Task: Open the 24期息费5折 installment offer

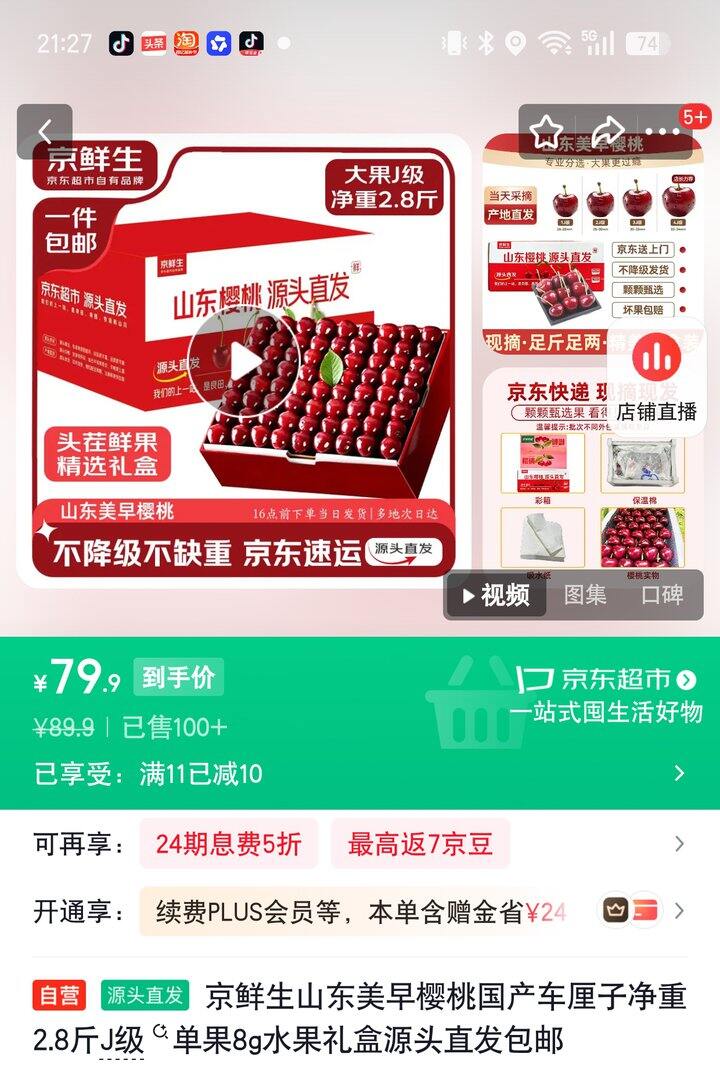Action: (x=228, y=844)
